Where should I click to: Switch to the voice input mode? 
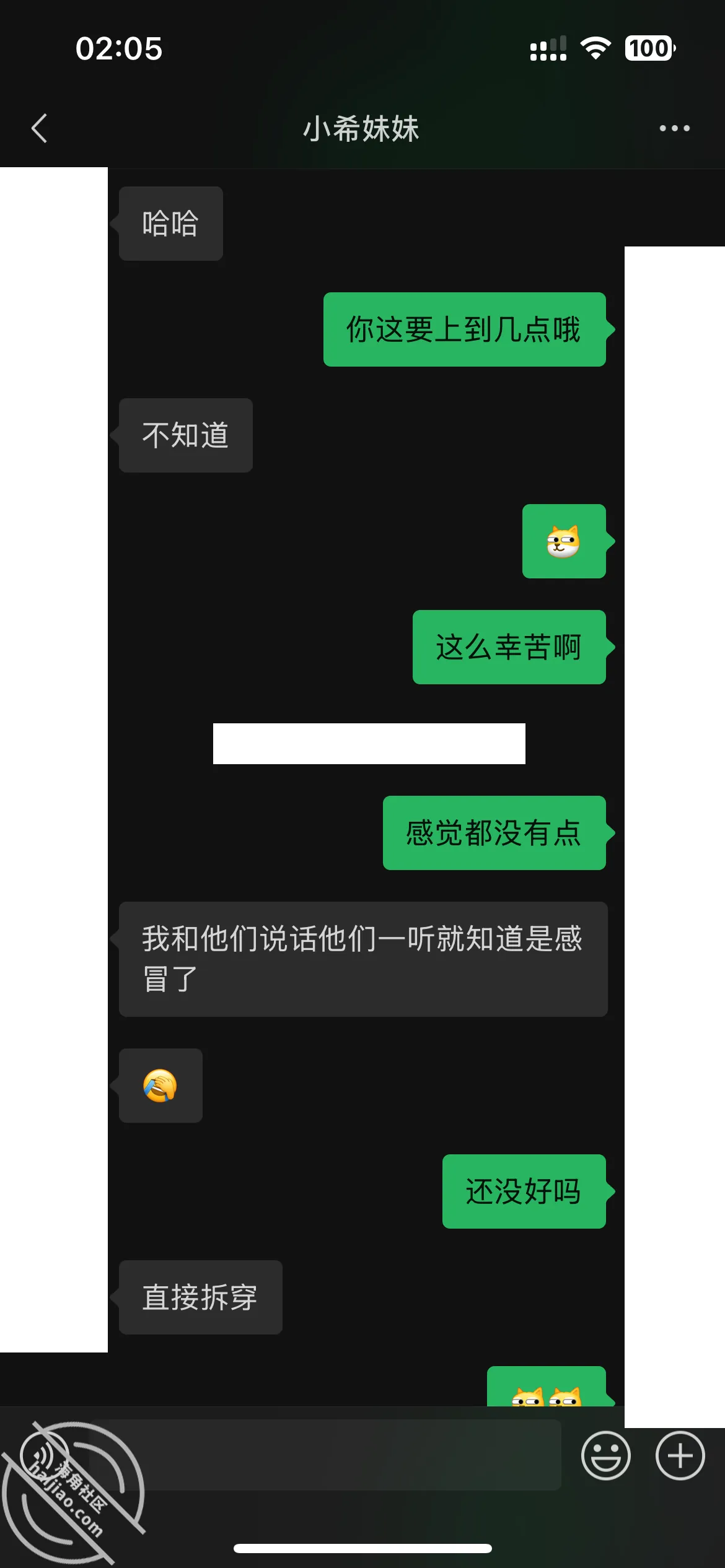coord(45,1455)
